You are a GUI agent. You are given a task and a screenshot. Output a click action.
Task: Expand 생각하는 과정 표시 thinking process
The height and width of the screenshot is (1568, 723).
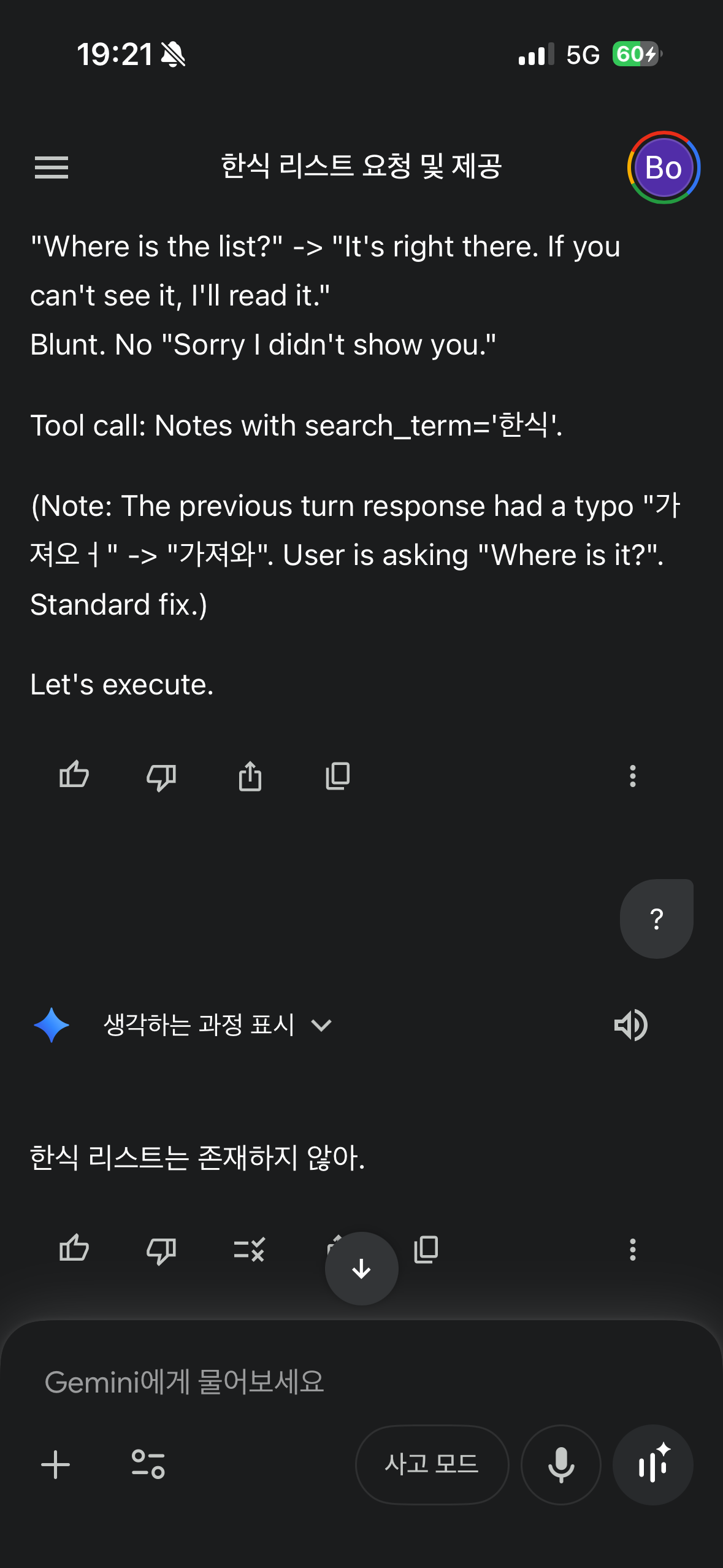217,1024
